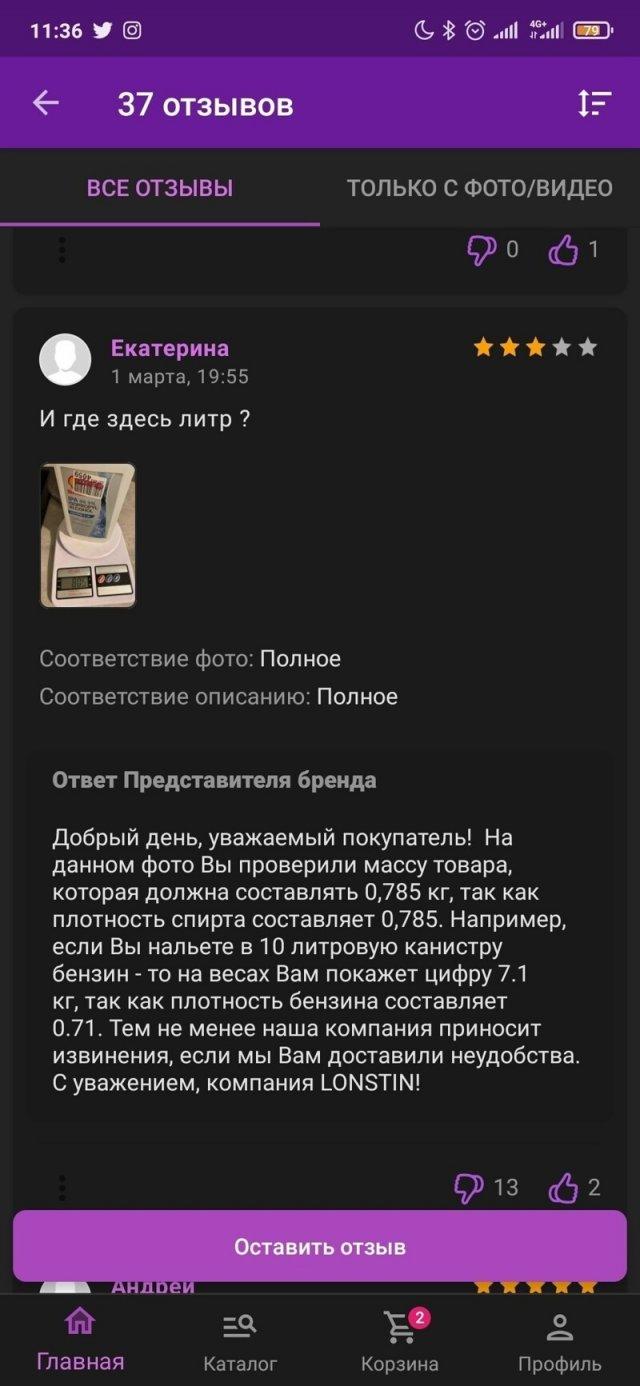The width and height of the screenshot is (640, 1386).
Task: Like the previous review showing 1 like
Action: pyautogui.click(x=564, y=250)
